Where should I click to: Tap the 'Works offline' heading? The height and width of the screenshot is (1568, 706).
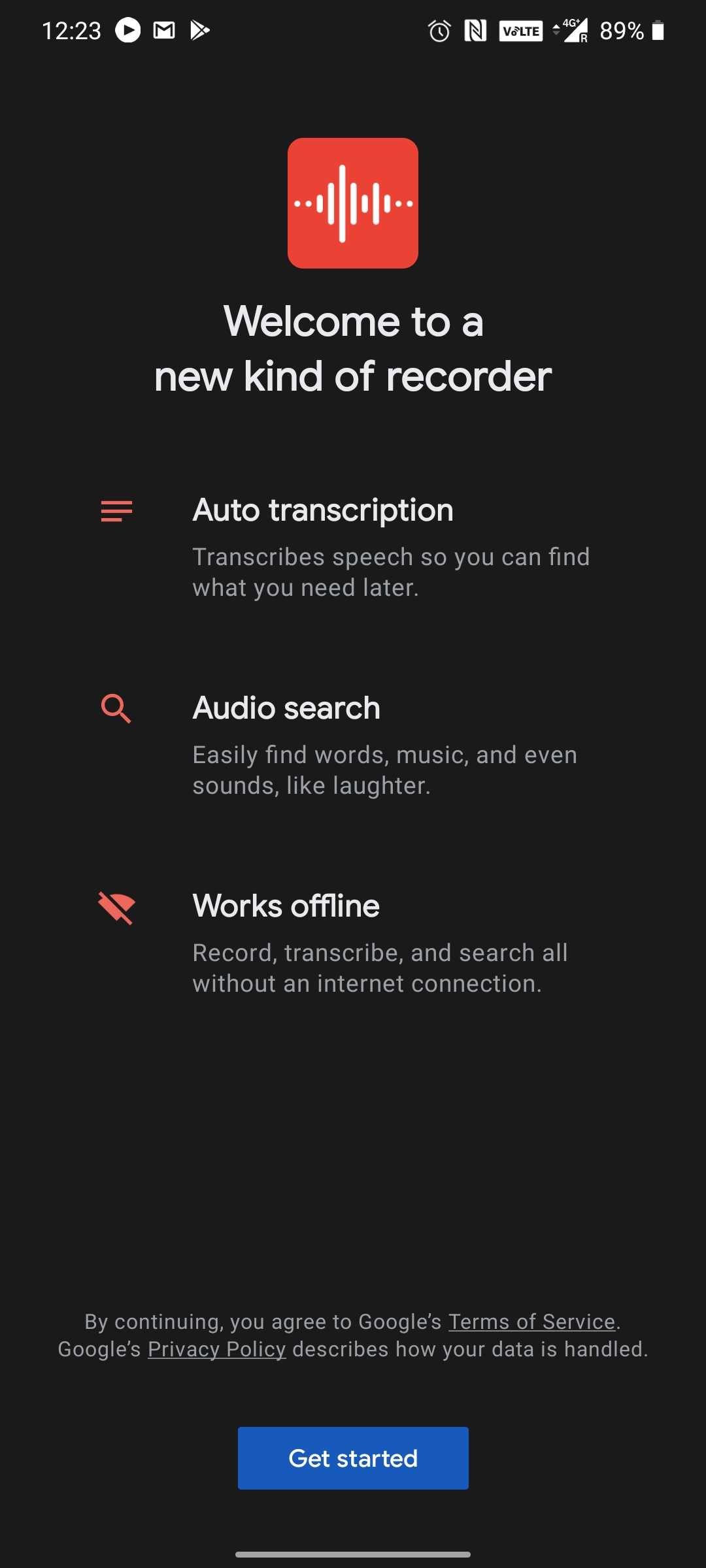pyautogui.click(x=286, y=906)
